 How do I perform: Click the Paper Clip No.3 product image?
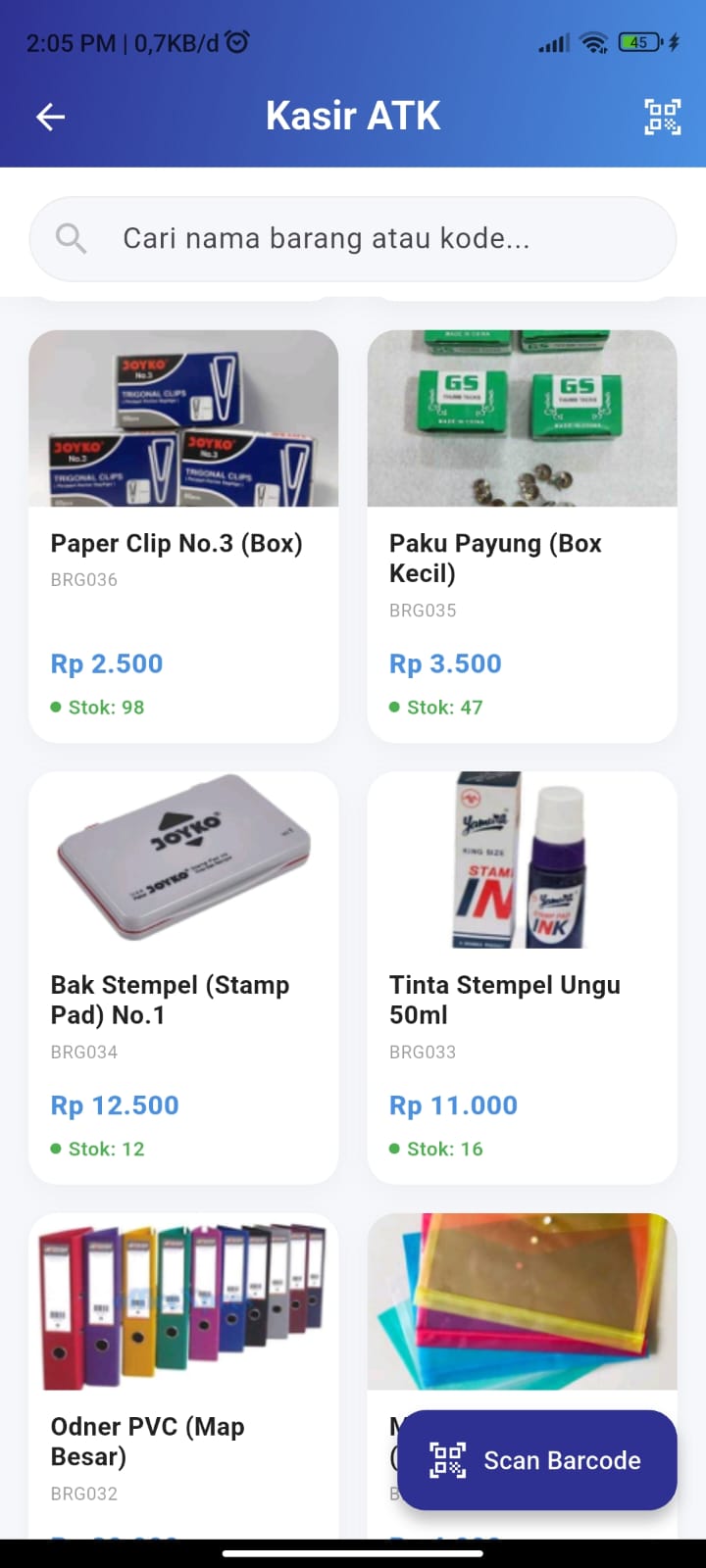tap(182, 418)
